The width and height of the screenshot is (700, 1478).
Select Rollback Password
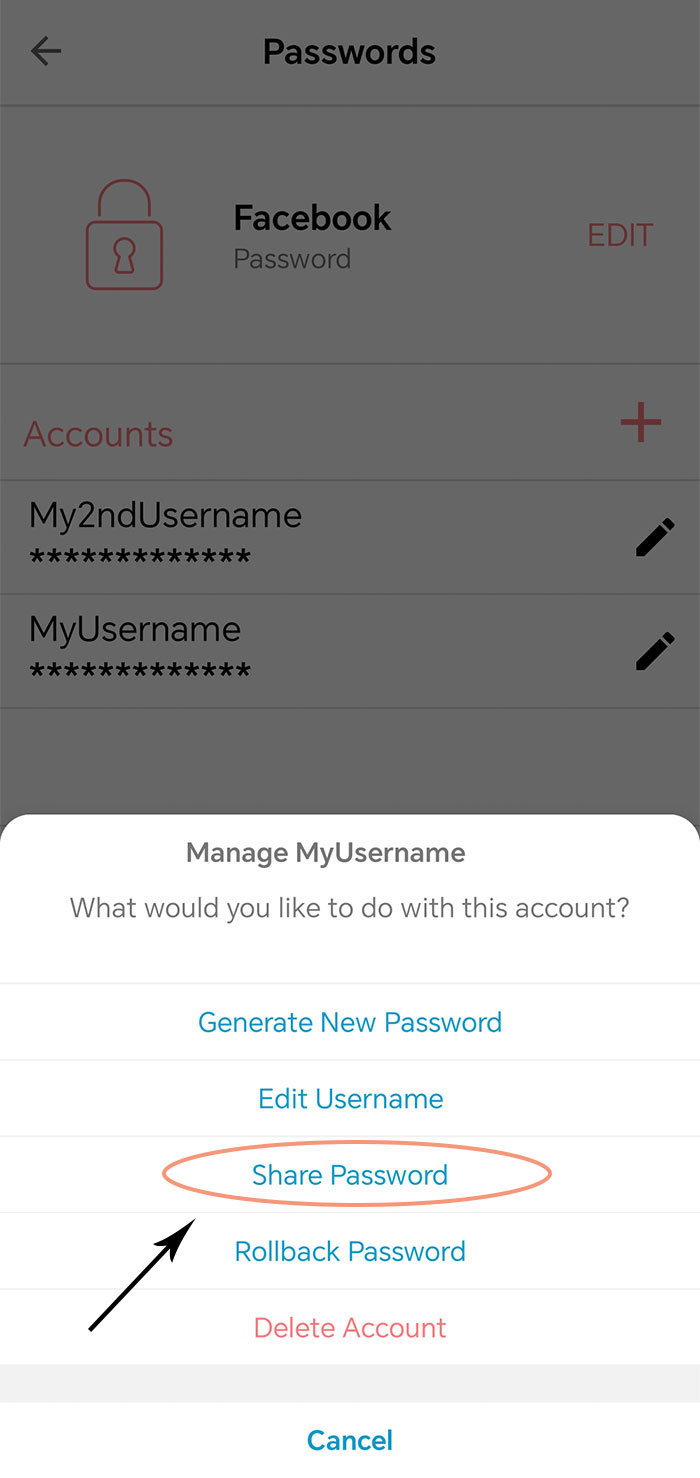click(x=350, y=1251)
